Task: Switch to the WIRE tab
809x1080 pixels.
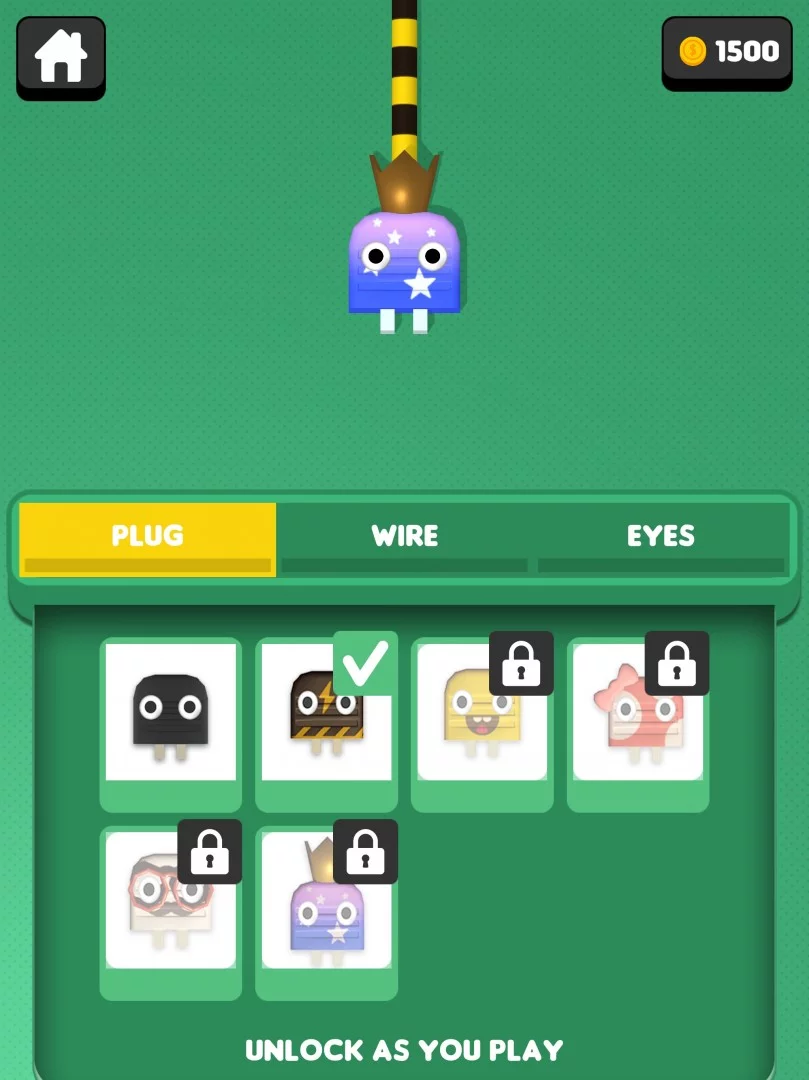Action: click(x=404, y=537)
